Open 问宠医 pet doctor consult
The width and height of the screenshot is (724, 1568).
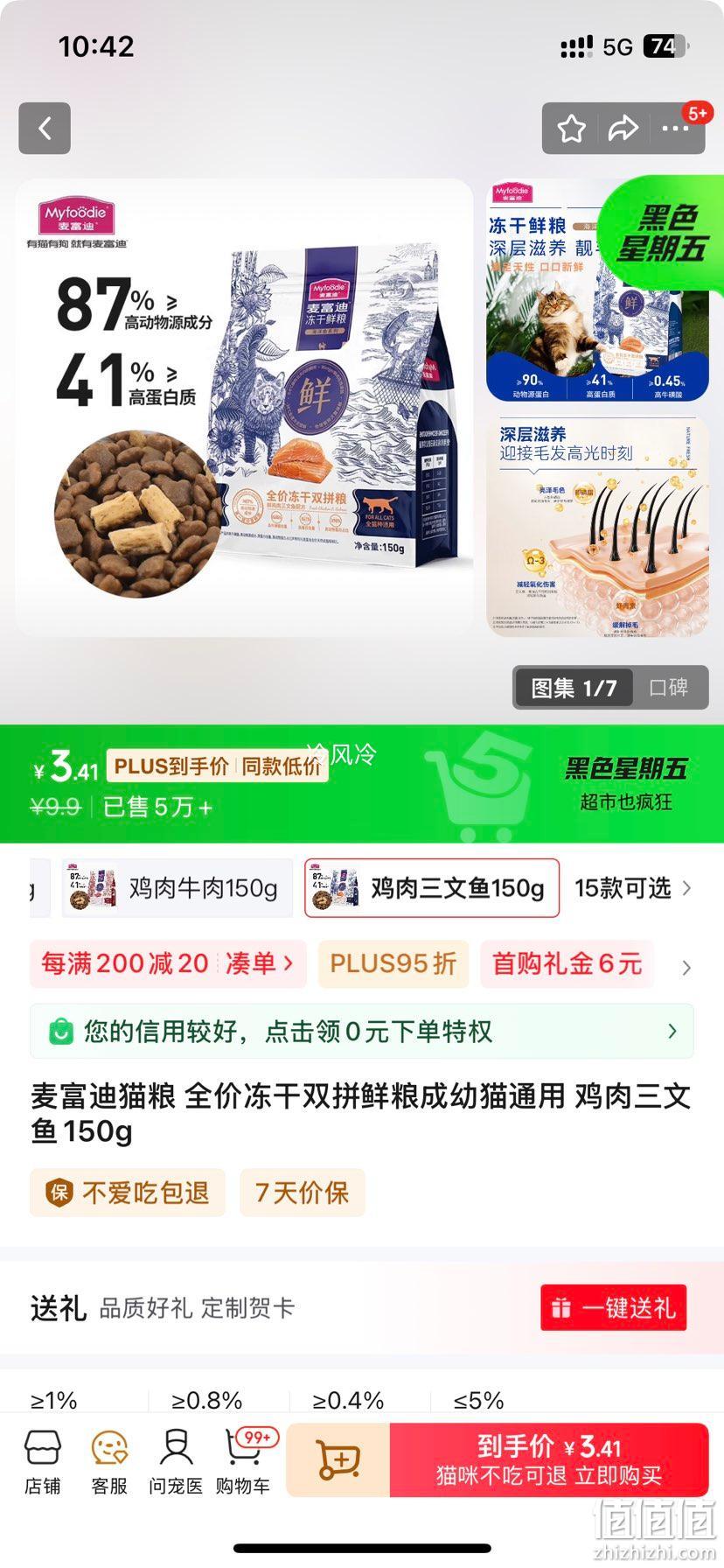pos(176,1462)
